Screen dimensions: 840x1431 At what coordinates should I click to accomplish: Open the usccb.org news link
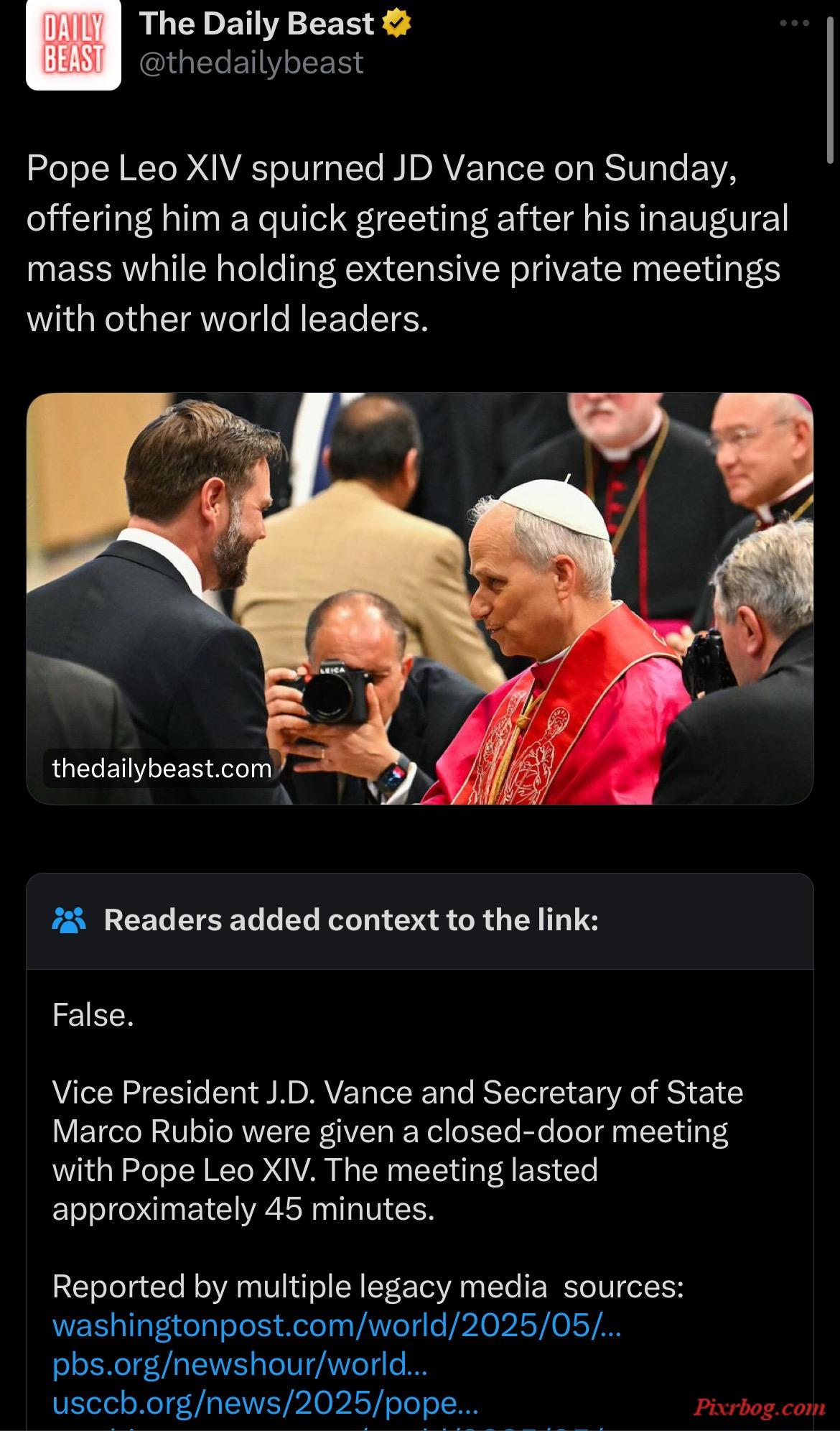tap(265, 1402)
